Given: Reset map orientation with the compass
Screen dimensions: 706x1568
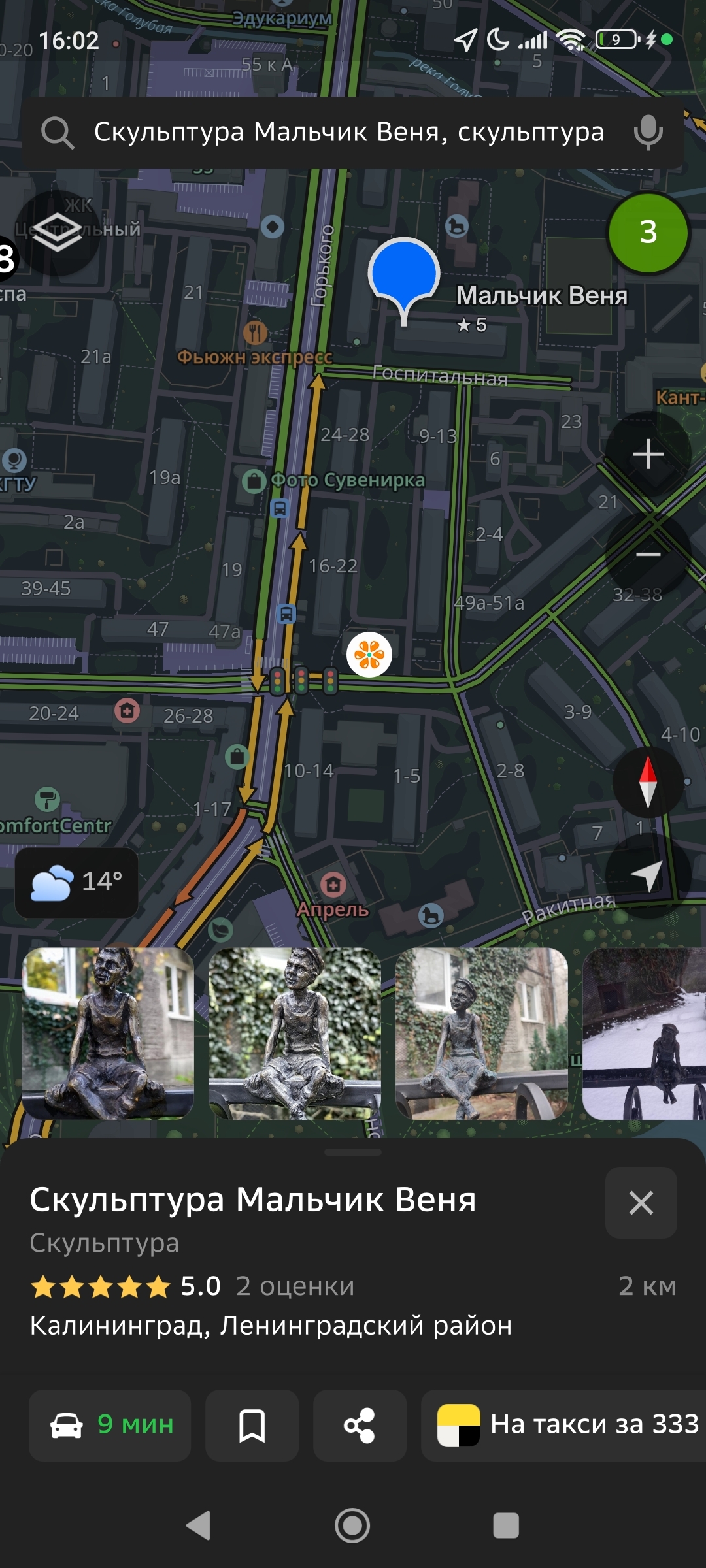Looking at the screenshot, I should click(648, 782).
